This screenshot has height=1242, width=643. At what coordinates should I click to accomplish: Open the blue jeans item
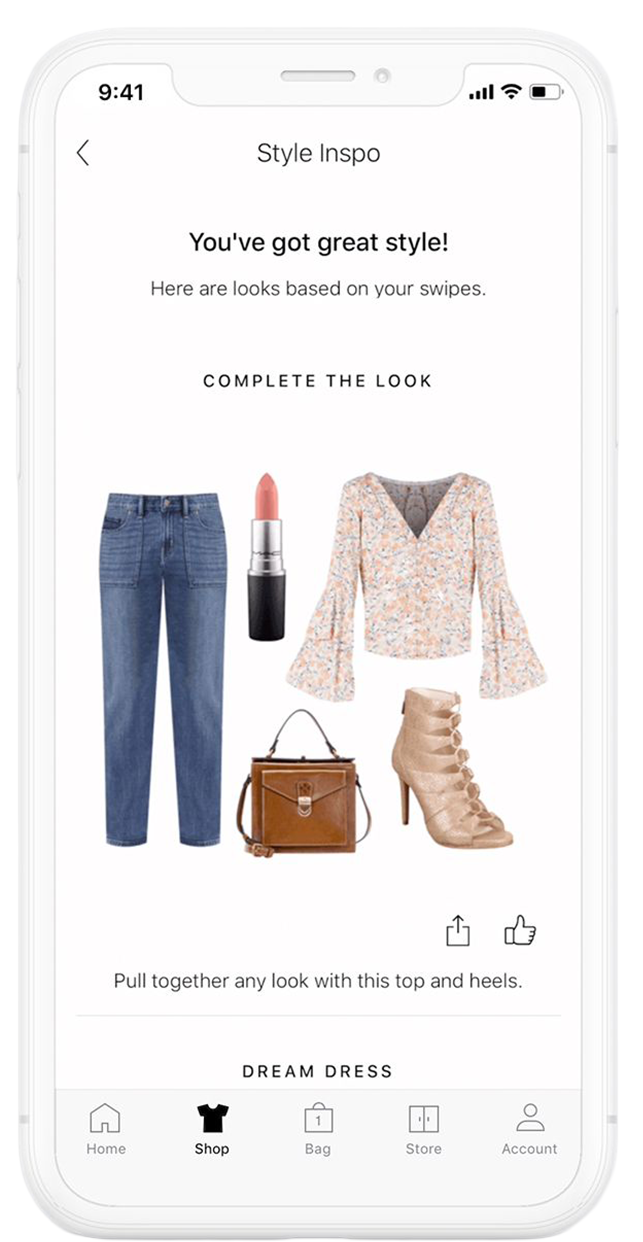(162, 667)
